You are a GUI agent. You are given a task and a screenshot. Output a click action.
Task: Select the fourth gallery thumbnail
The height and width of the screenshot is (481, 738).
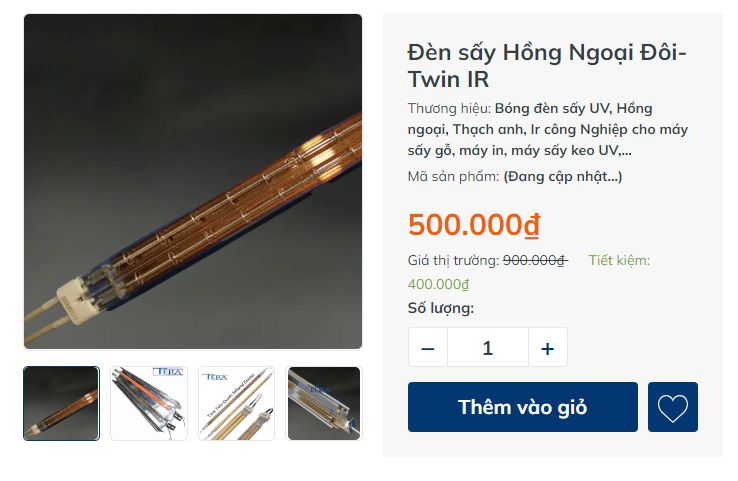(324, 403)
